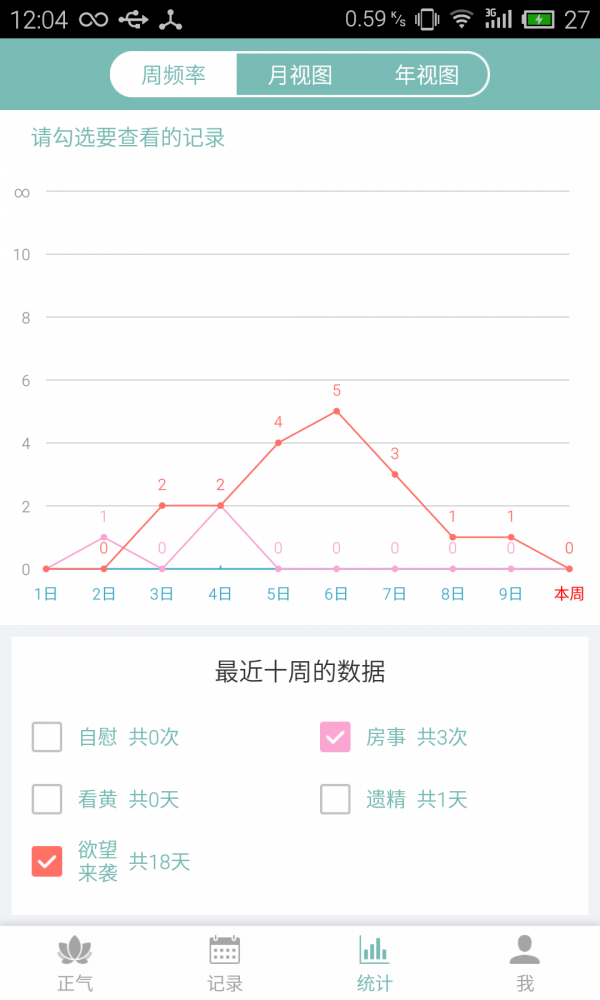
Task: Switch to the 年视图 view
Action: 426,75
